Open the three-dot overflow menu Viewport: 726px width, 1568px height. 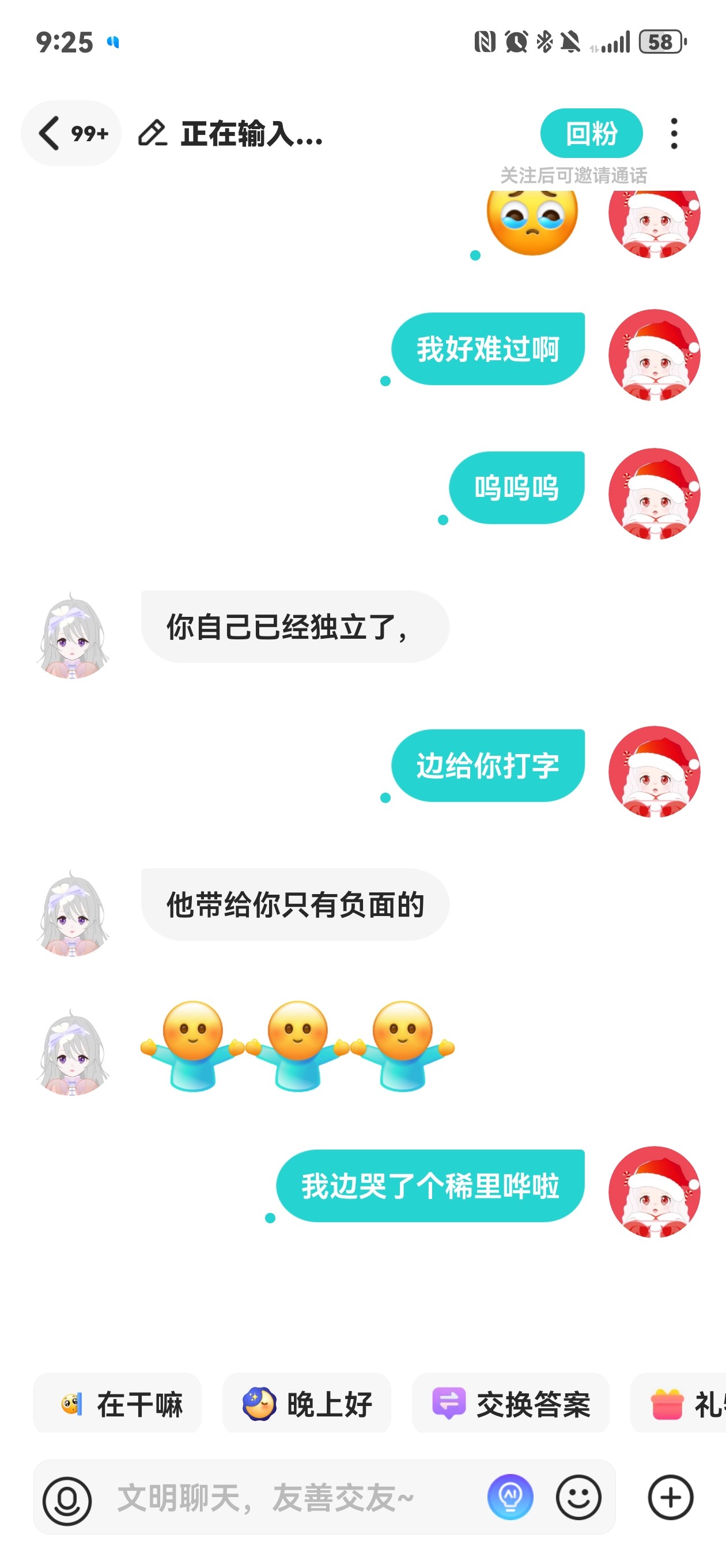coord(673,133)
